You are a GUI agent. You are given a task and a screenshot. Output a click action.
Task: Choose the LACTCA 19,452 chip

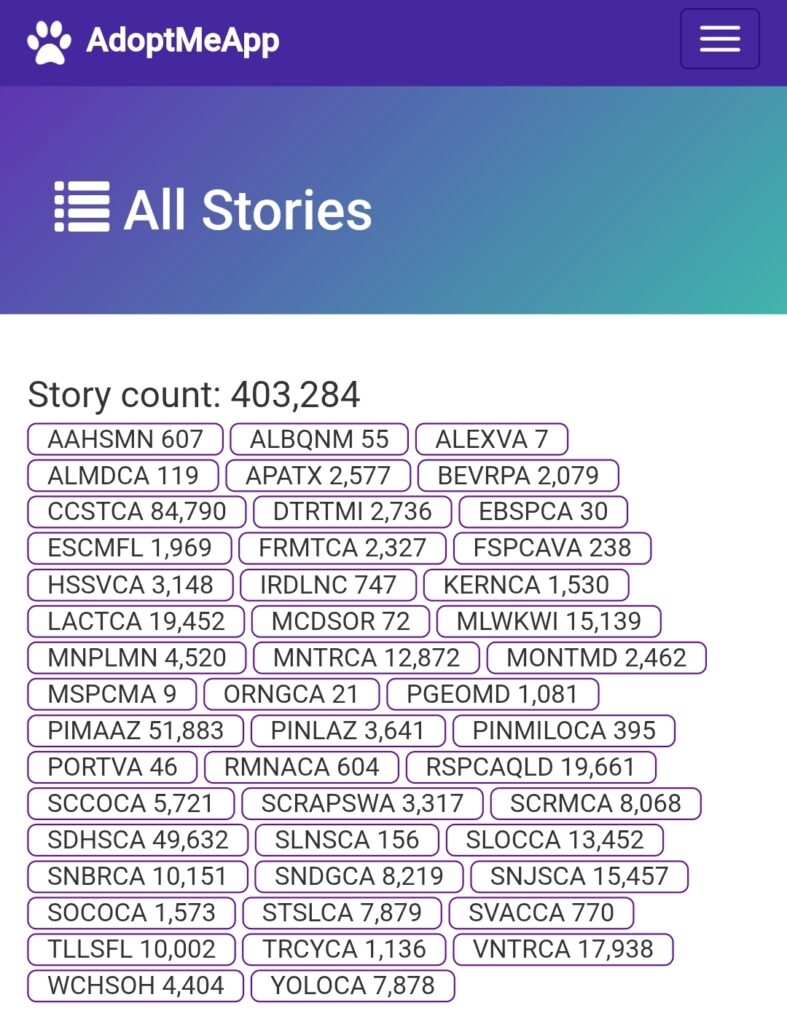[136, 621]
